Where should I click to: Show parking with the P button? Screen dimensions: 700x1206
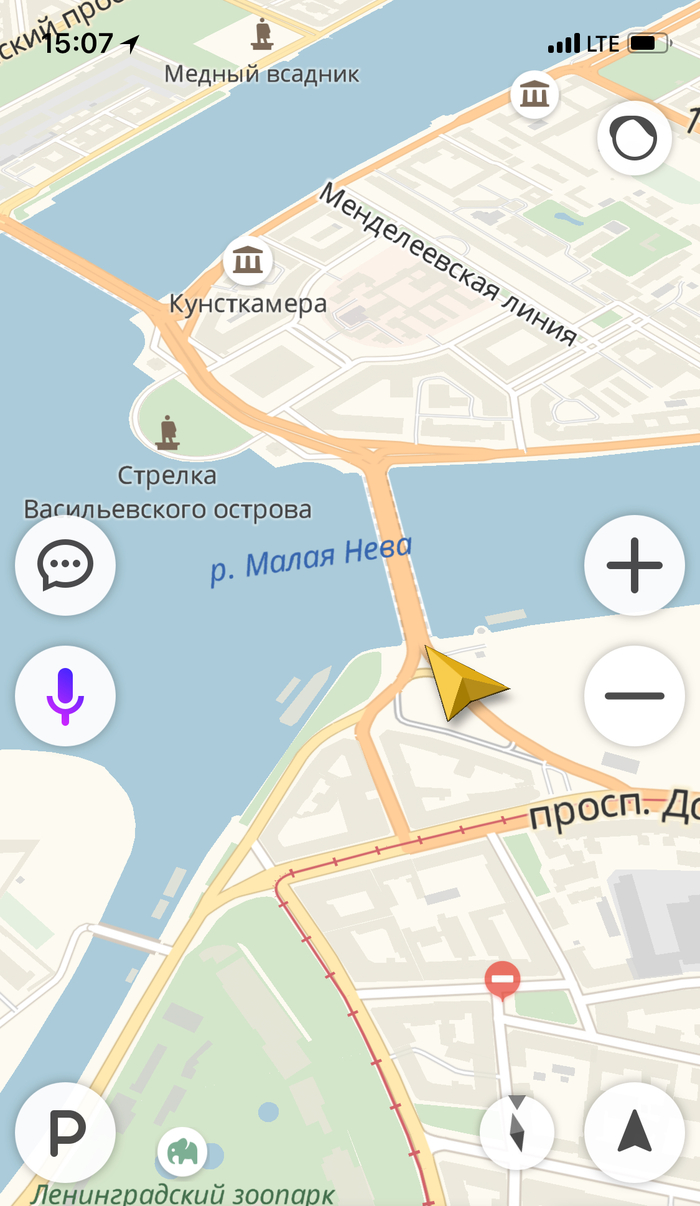65,1132
